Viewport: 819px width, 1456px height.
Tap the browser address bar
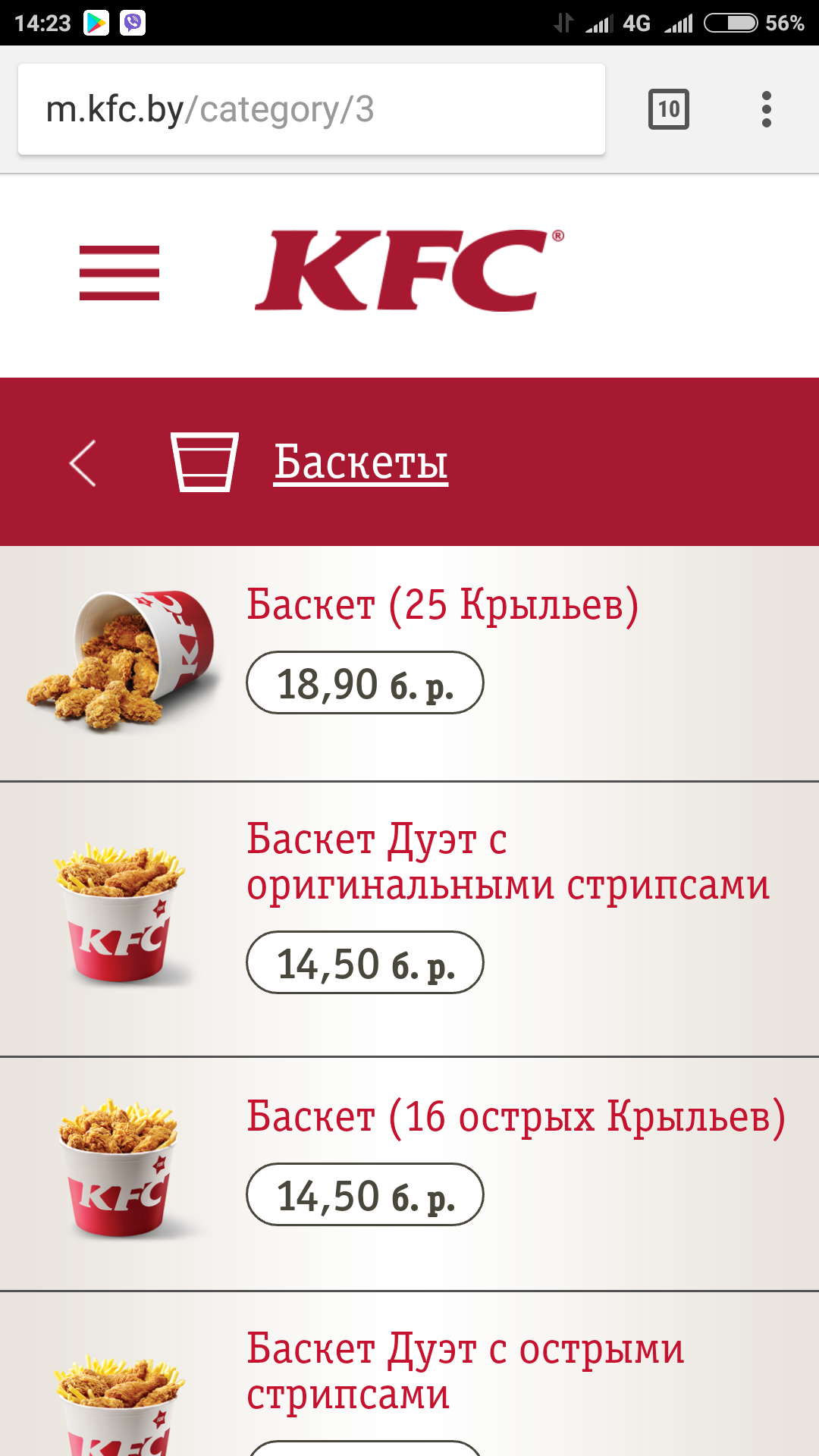311,109
